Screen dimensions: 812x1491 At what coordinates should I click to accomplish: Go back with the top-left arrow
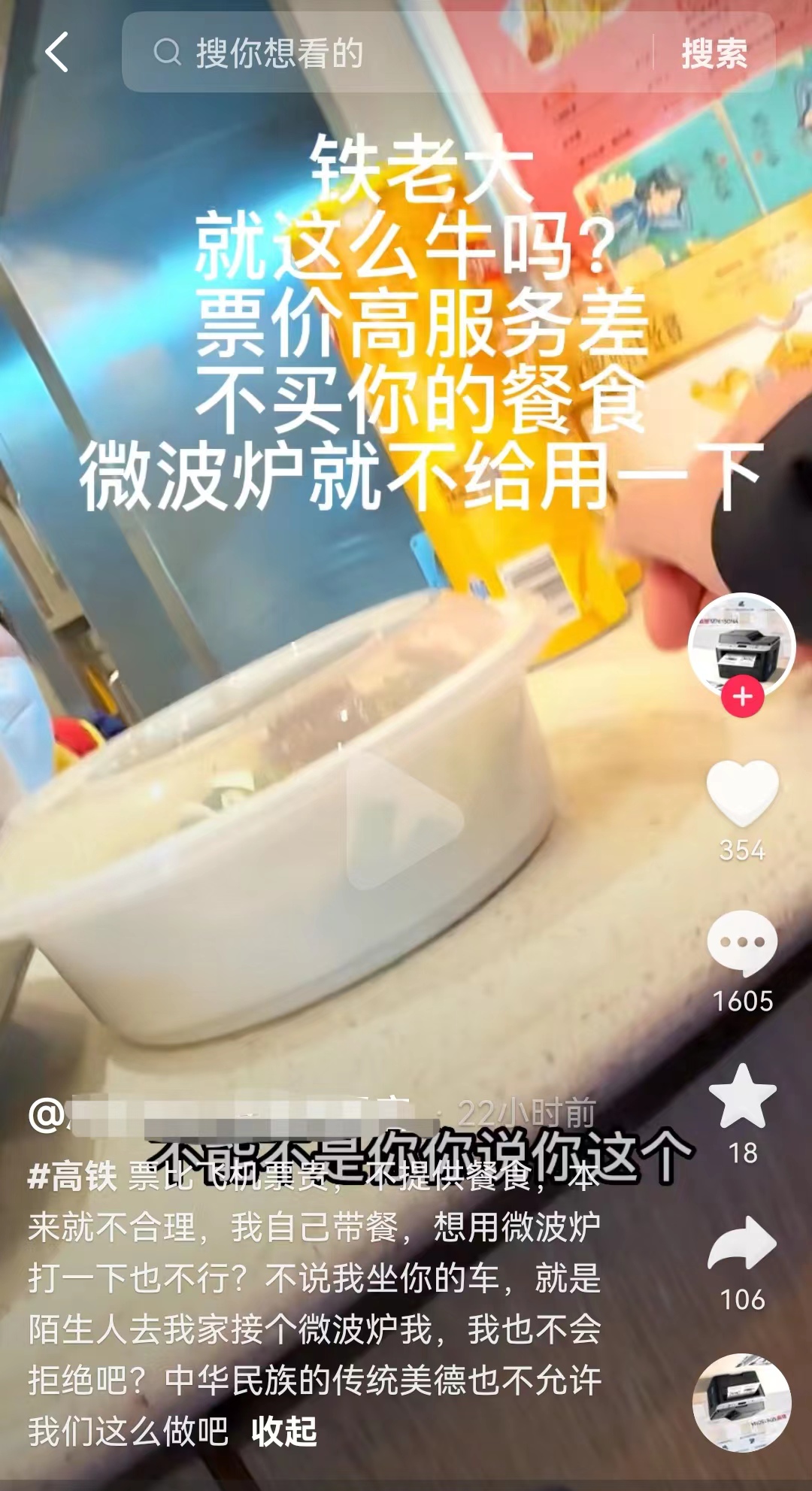(x=57, y=52)
